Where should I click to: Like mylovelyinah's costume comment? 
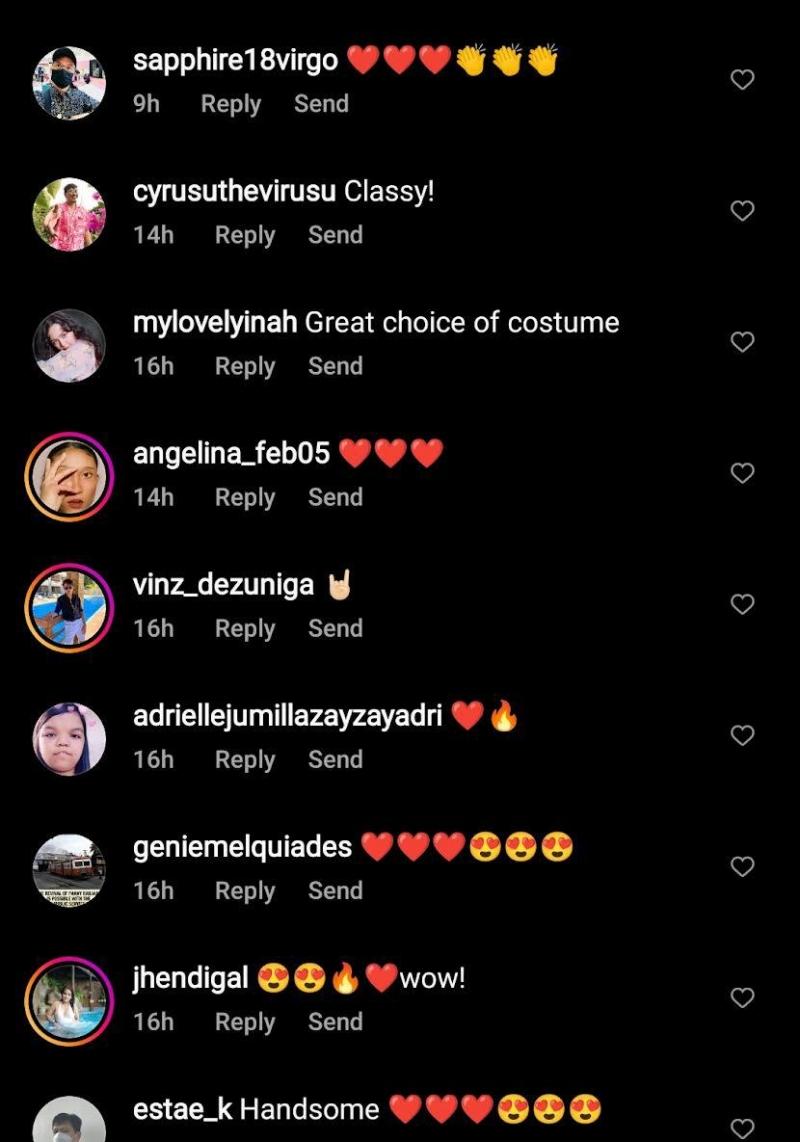(742, 342)
